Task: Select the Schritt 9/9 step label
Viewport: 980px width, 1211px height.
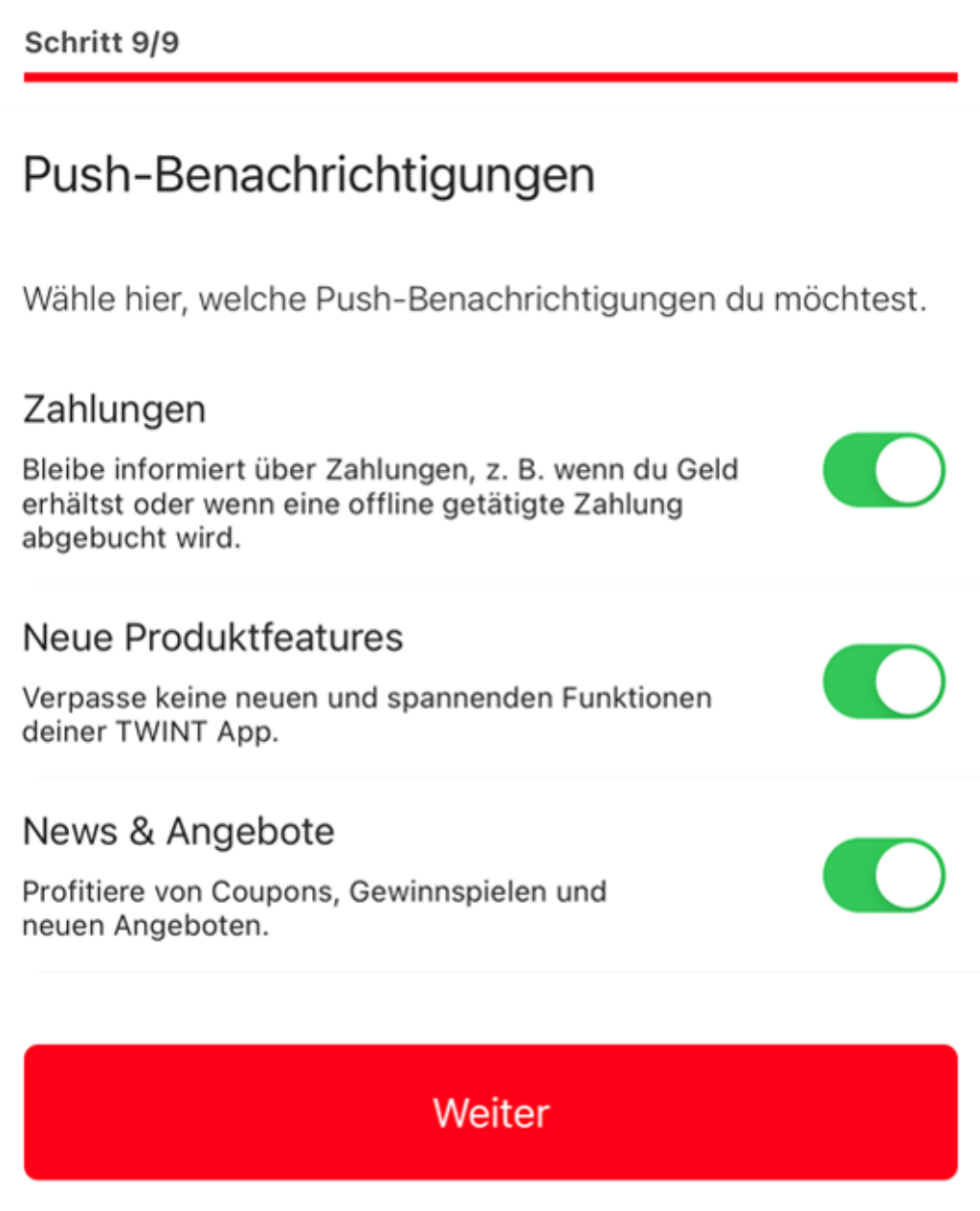Action: (x=81, y=43)
